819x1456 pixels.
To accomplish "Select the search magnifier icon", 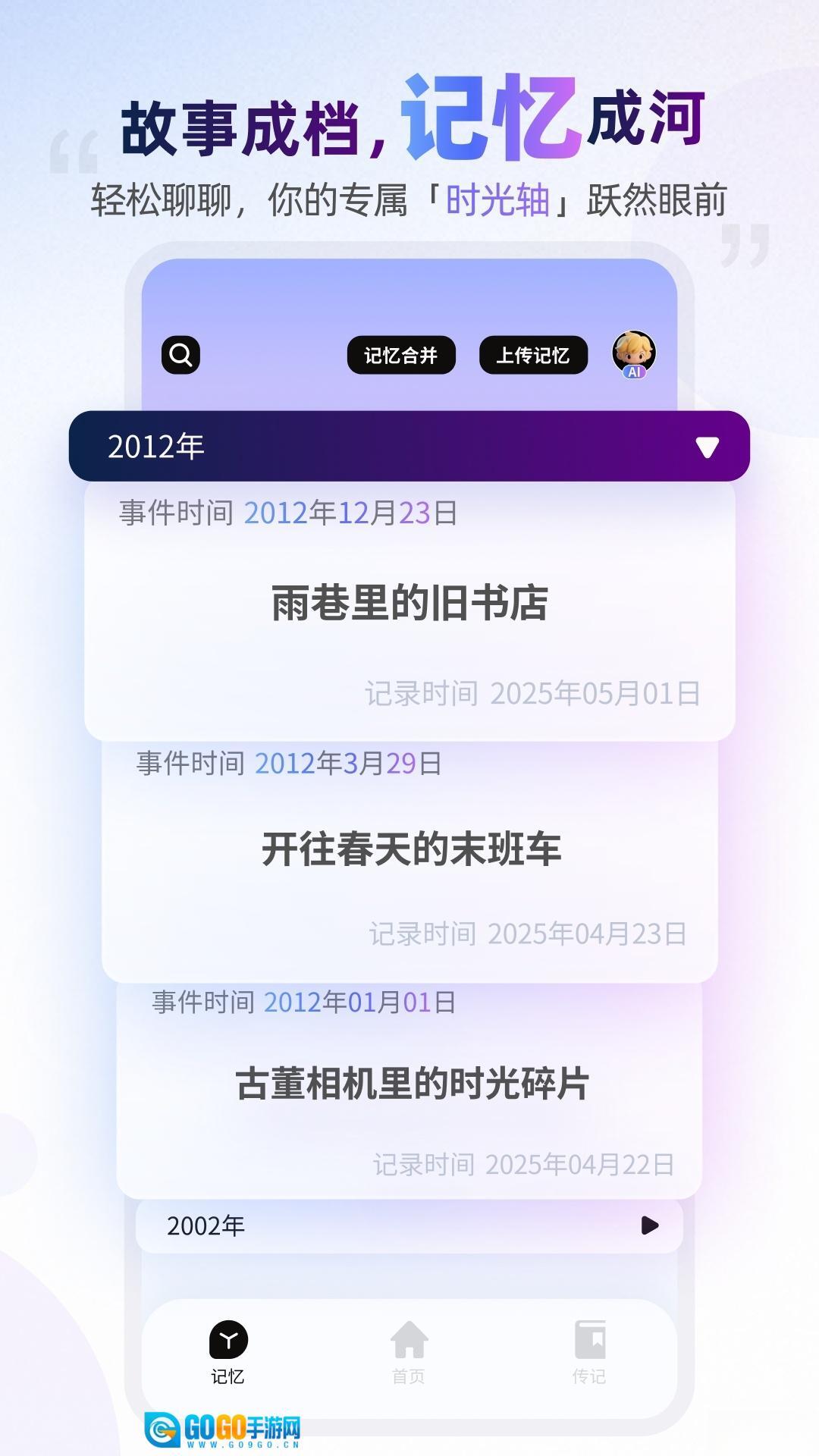I will click(x=181, y=355).
